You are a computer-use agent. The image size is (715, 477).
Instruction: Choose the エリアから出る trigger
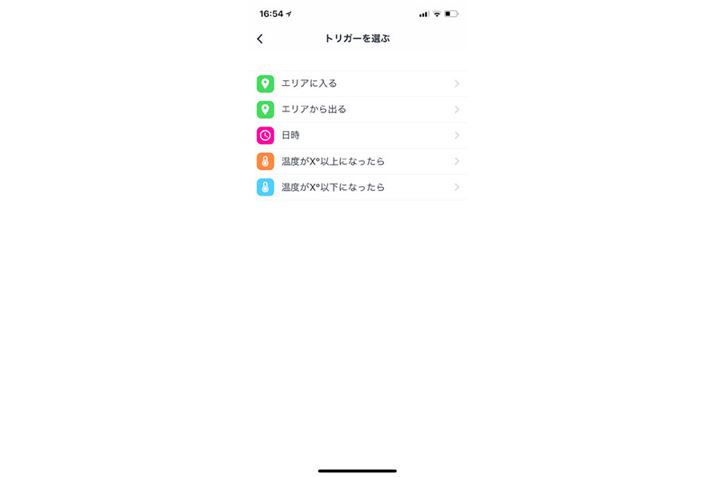click(358, 110)
